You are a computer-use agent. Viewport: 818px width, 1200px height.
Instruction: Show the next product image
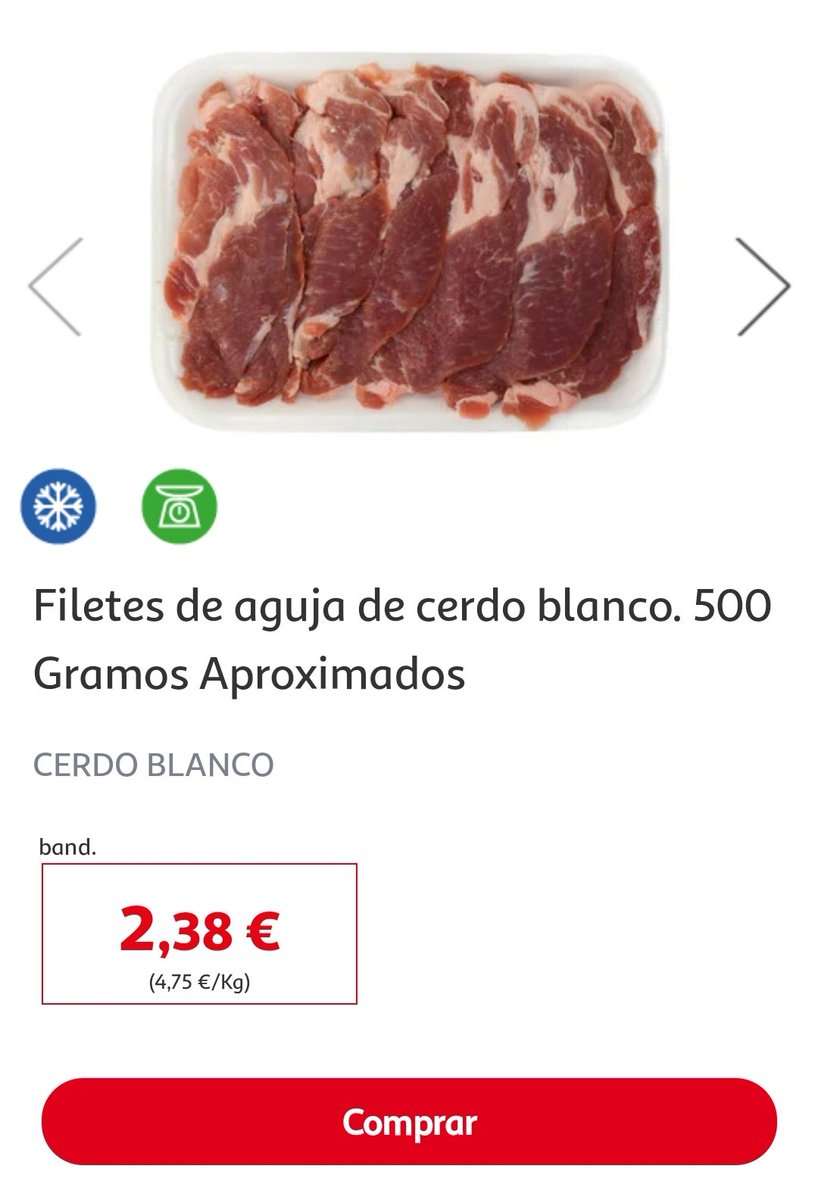[762, 286]
